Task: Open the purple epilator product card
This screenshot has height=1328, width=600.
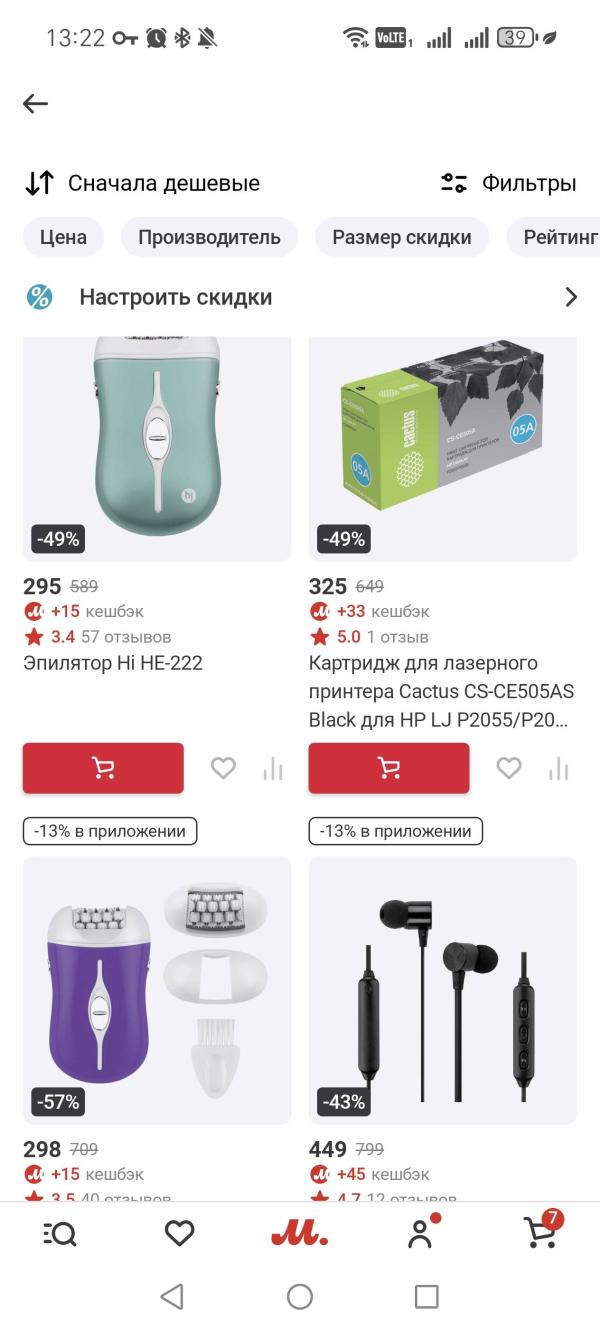Action: tap(157, 990)
